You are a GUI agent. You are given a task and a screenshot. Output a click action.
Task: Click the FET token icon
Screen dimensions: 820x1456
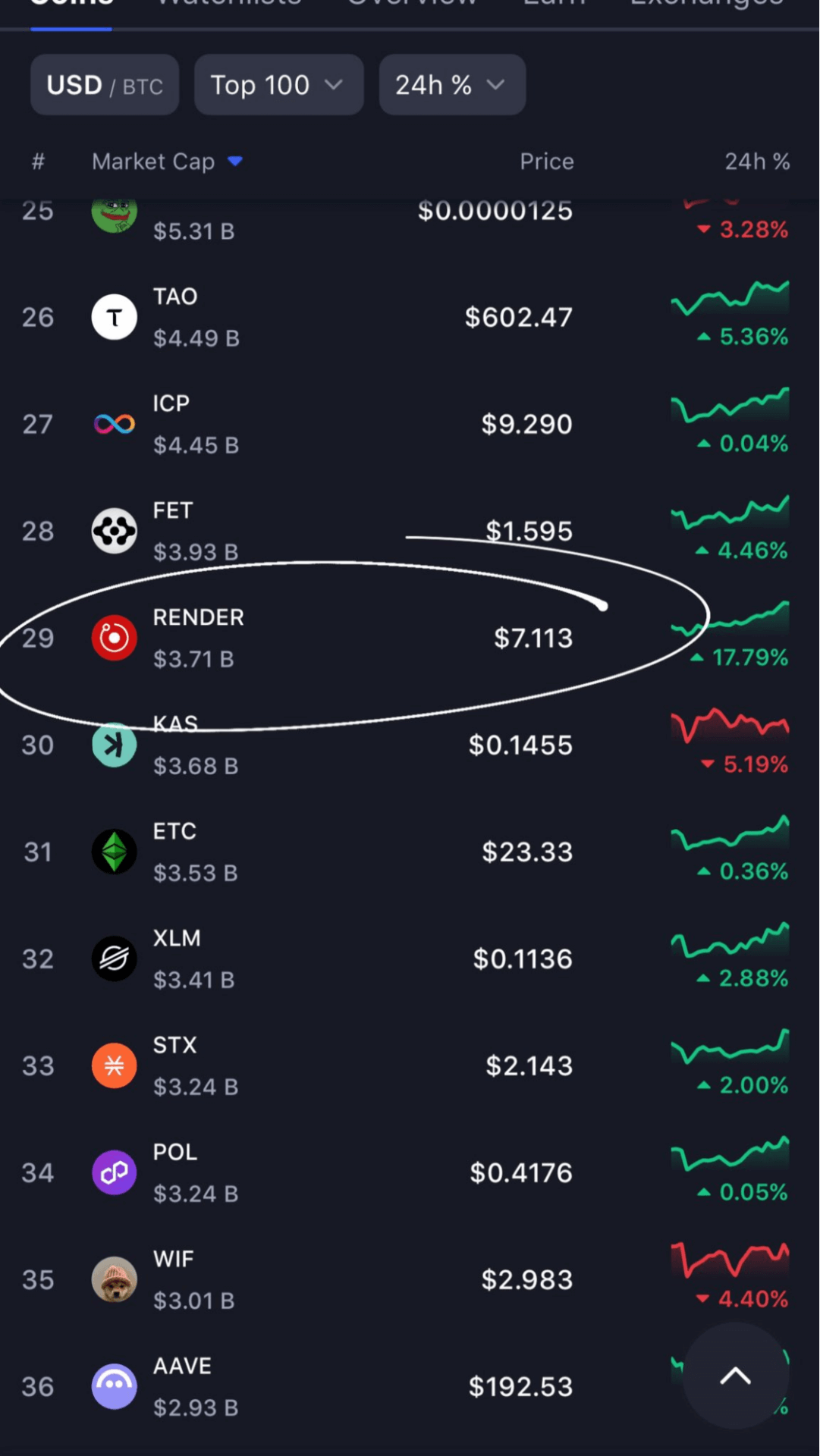click(114, 530)
